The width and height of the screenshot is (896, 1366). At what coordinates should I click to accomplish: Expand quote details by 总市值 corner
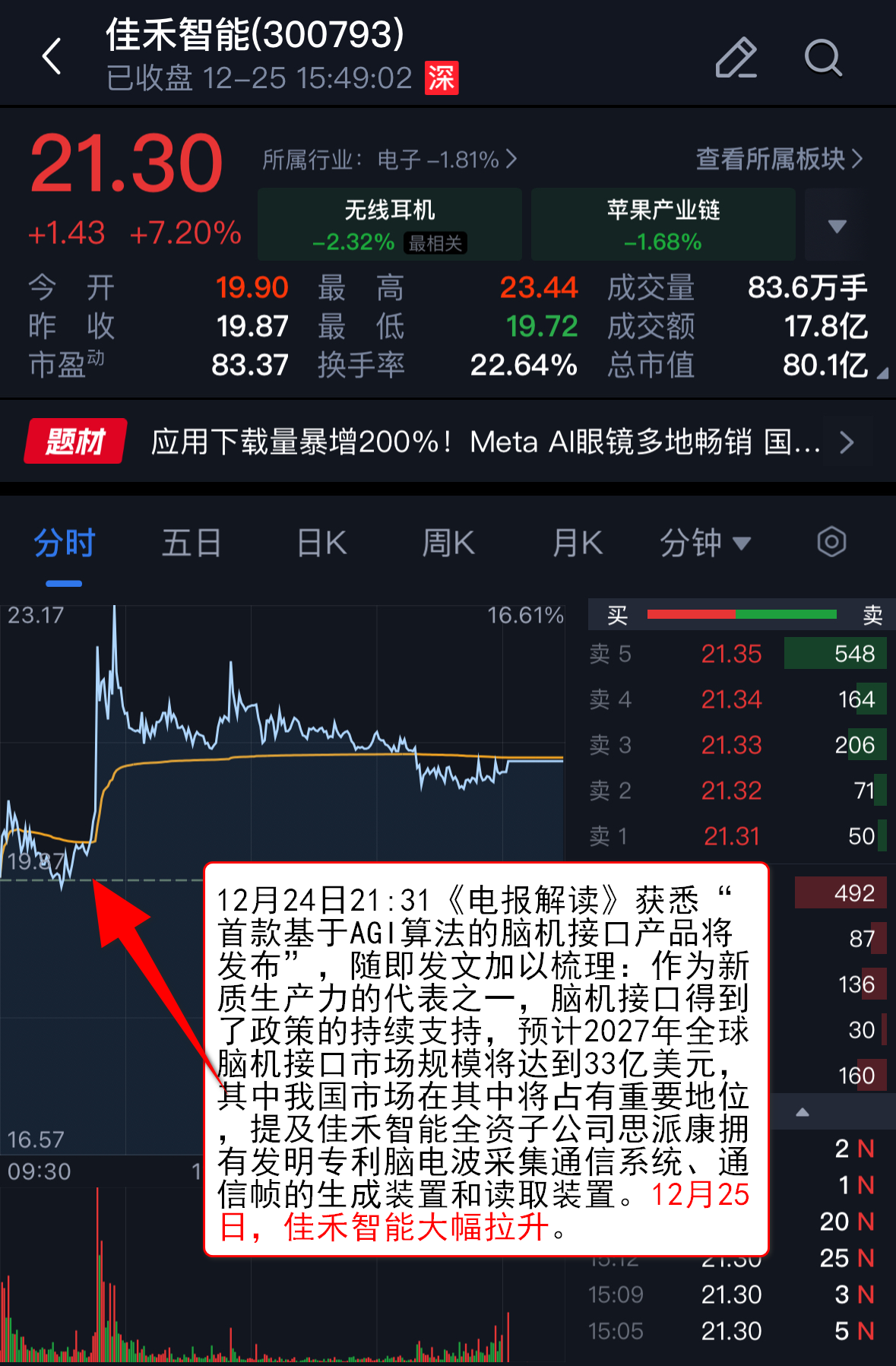click(x=881, y=373)
